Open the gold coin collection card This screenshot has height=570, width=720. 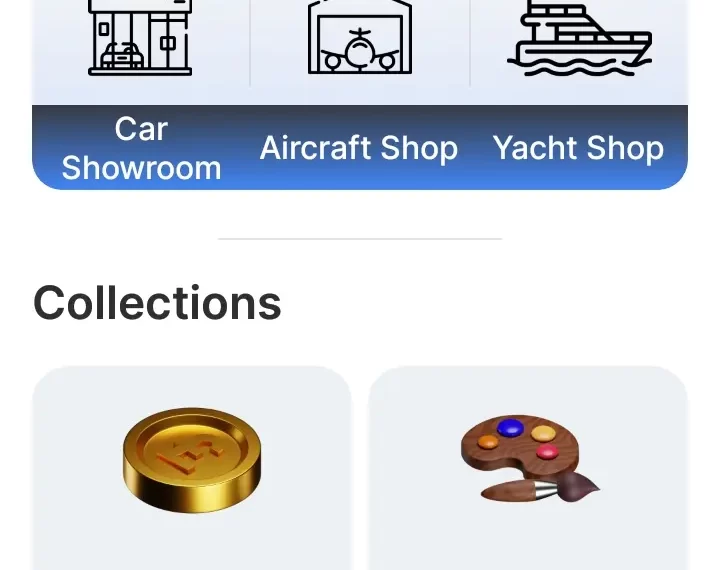point(192,466)
